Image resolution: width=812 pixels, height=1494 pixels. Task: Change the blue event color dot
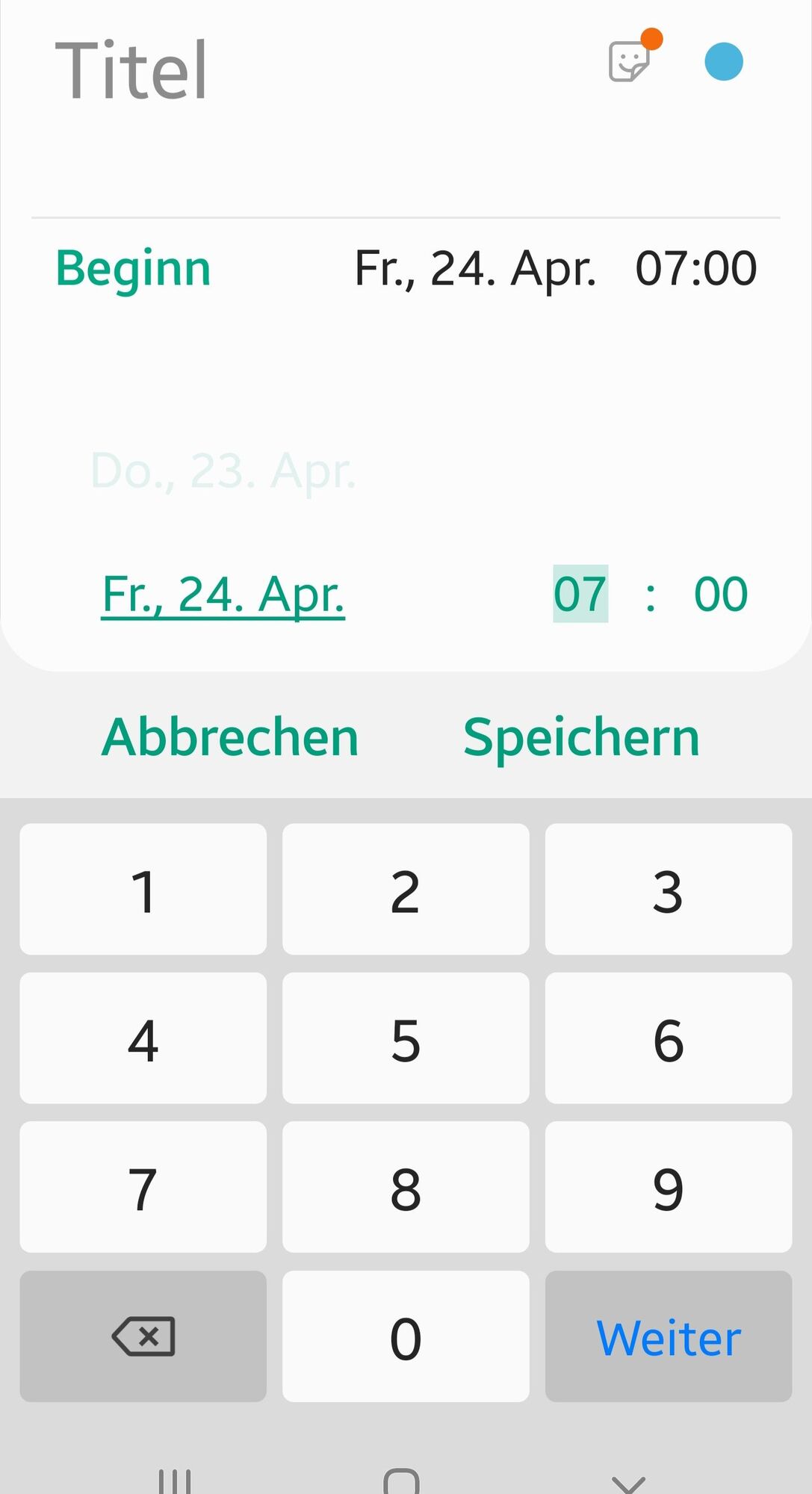[723, 61]
